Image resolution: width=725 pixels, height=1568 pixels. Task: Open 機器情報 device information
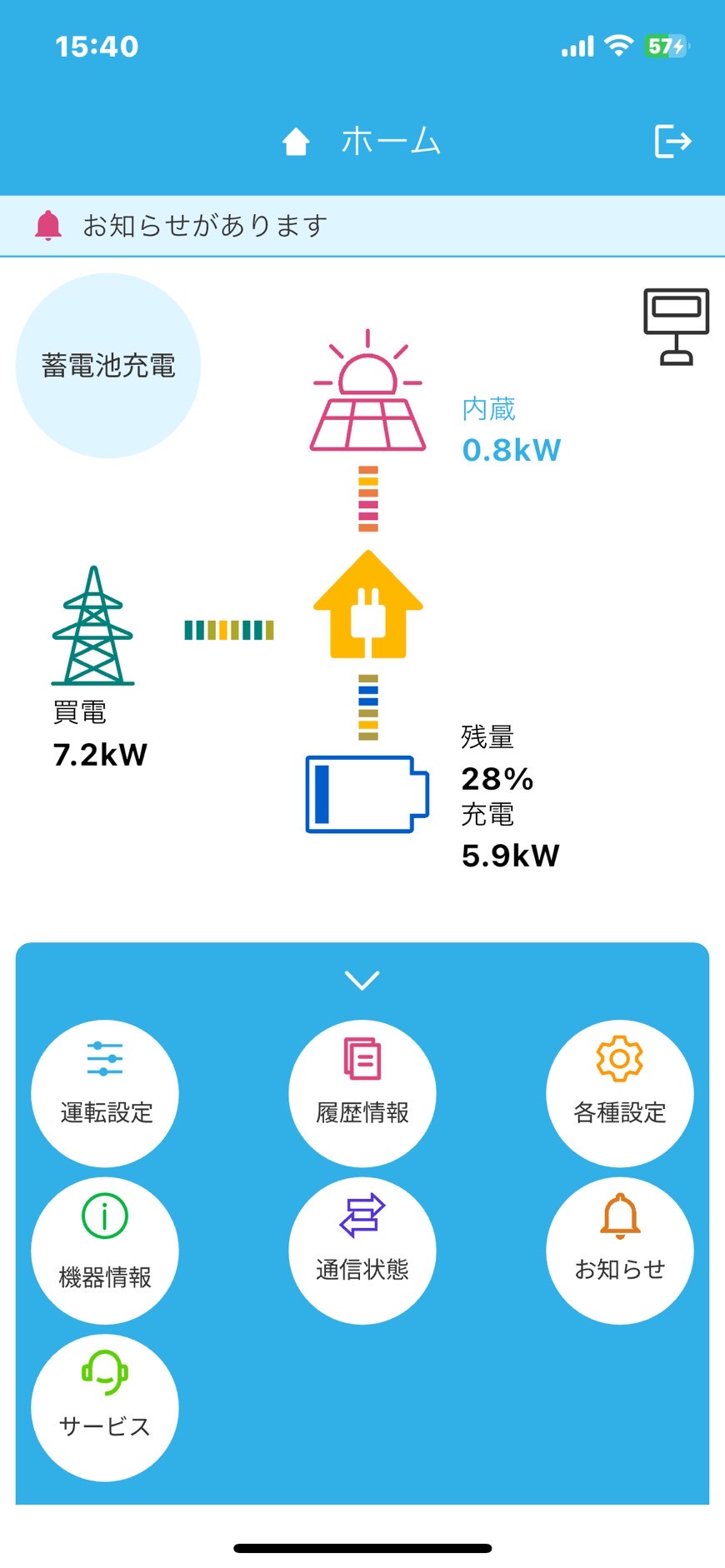click(x=105, y=1250)
